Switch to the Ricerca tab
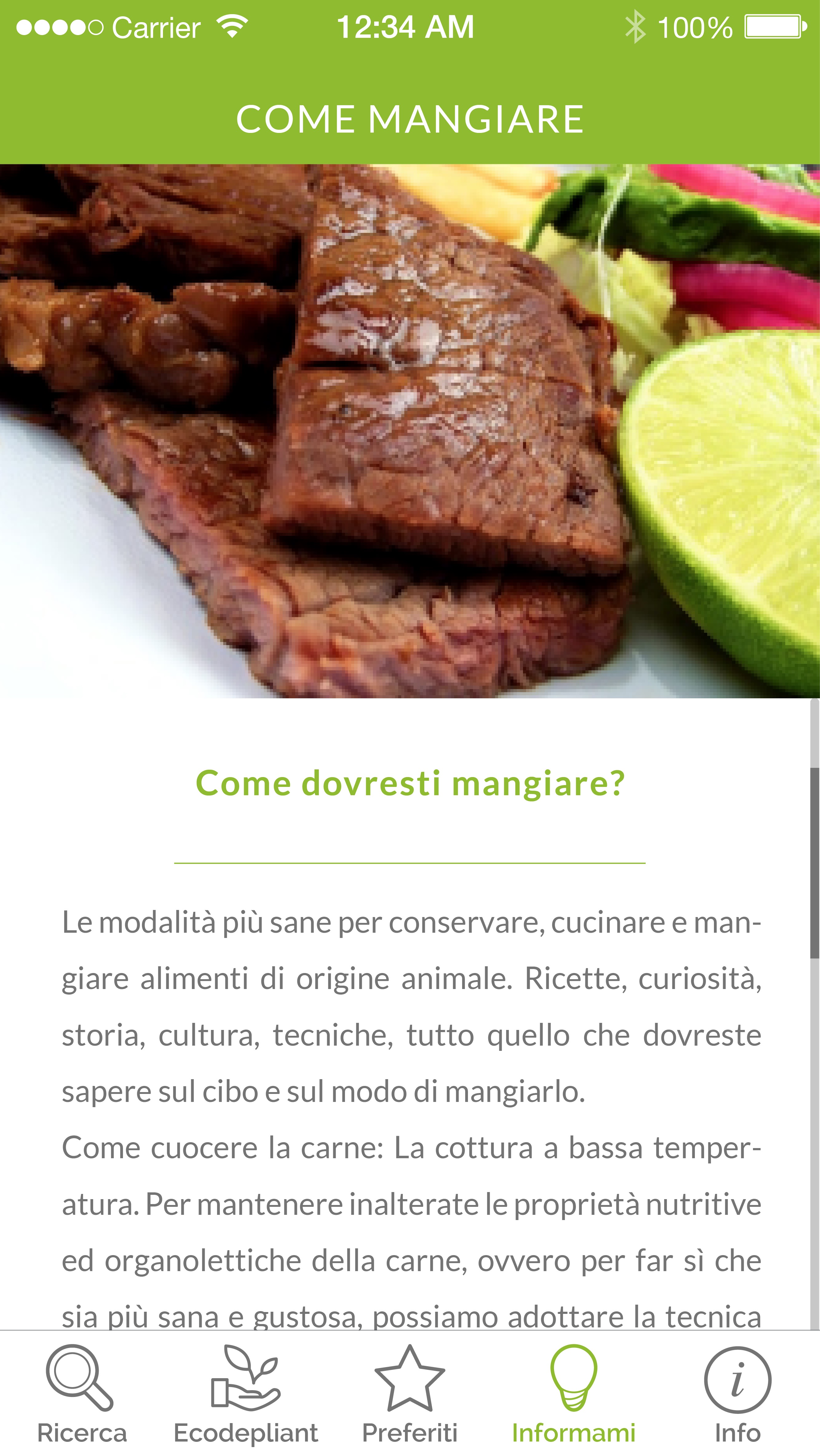Viewport: 820px width, 1456px height. click(82, 1394)
